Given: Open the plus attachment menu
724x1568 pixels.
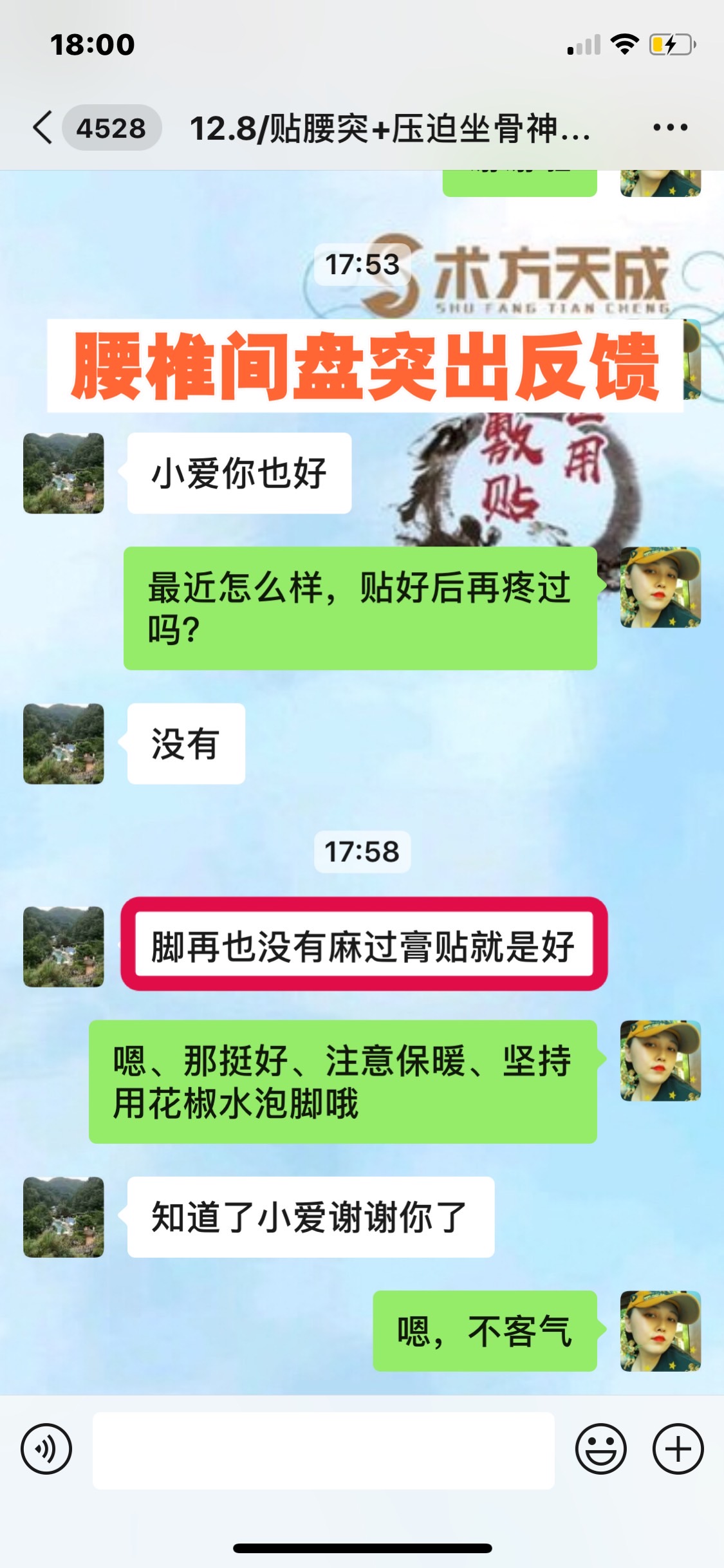Looking at the screenshot, I should click(x=678, y=1449).
